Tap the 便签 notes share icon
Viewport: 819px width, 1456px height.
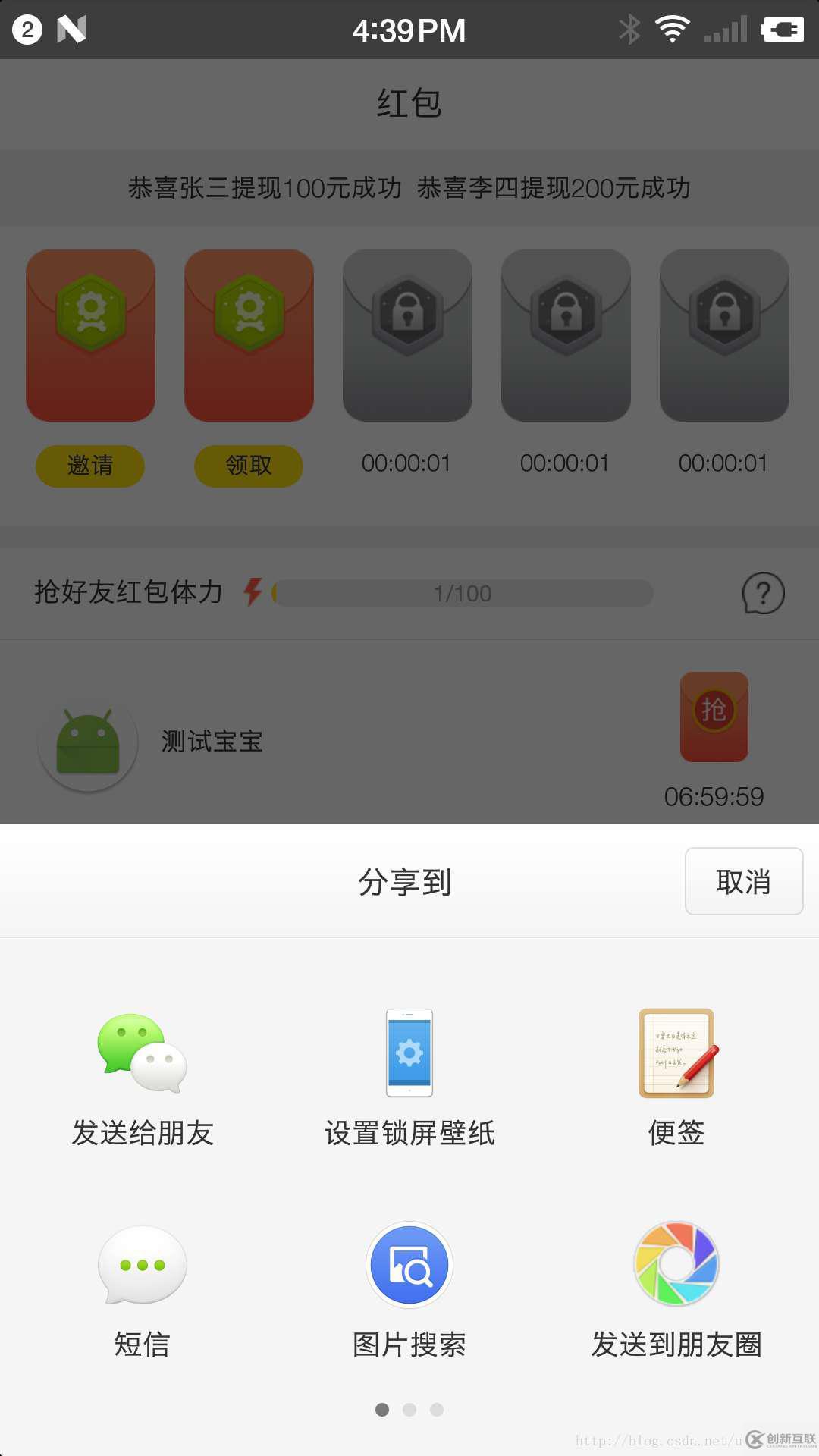[676, 1054]
